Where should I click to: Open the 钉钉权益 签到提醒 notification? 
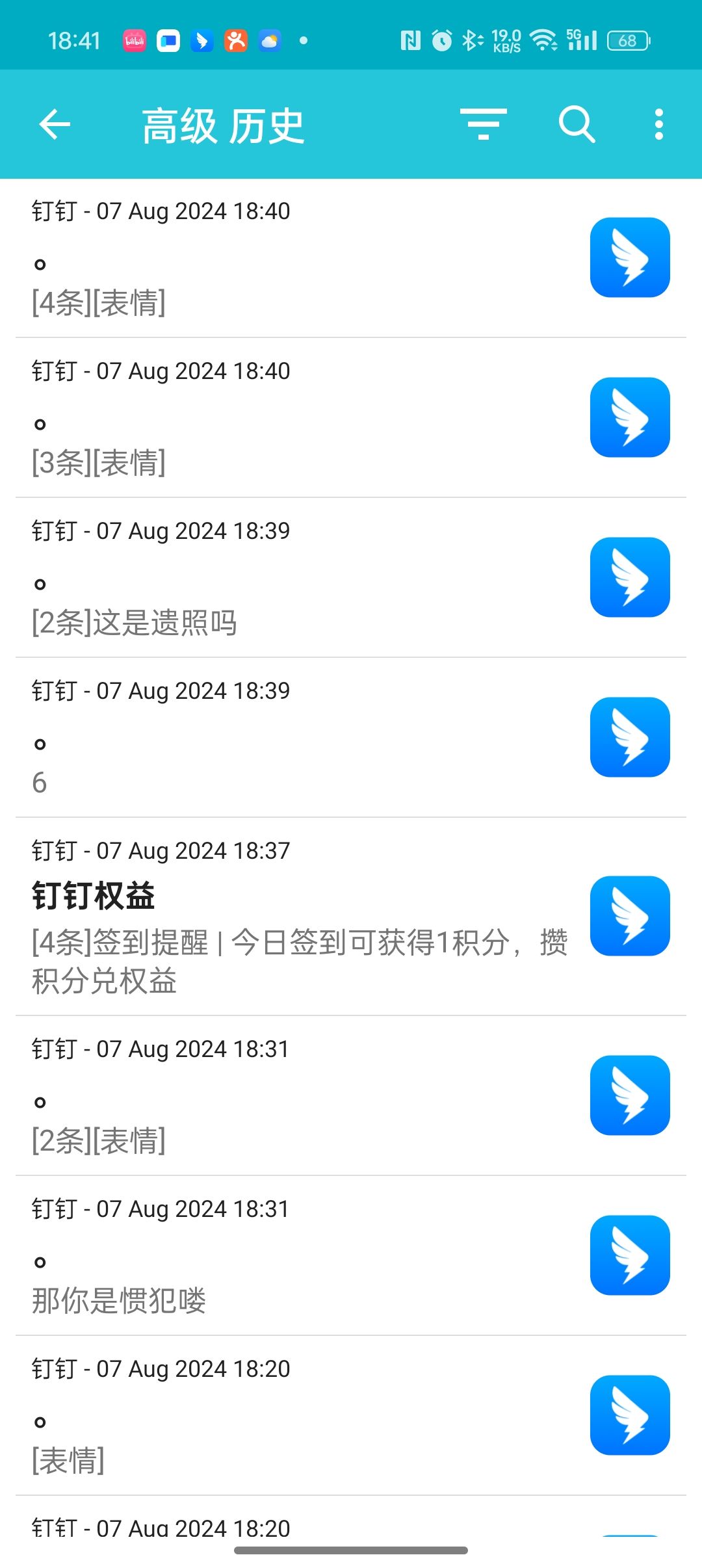click(299, 917)
